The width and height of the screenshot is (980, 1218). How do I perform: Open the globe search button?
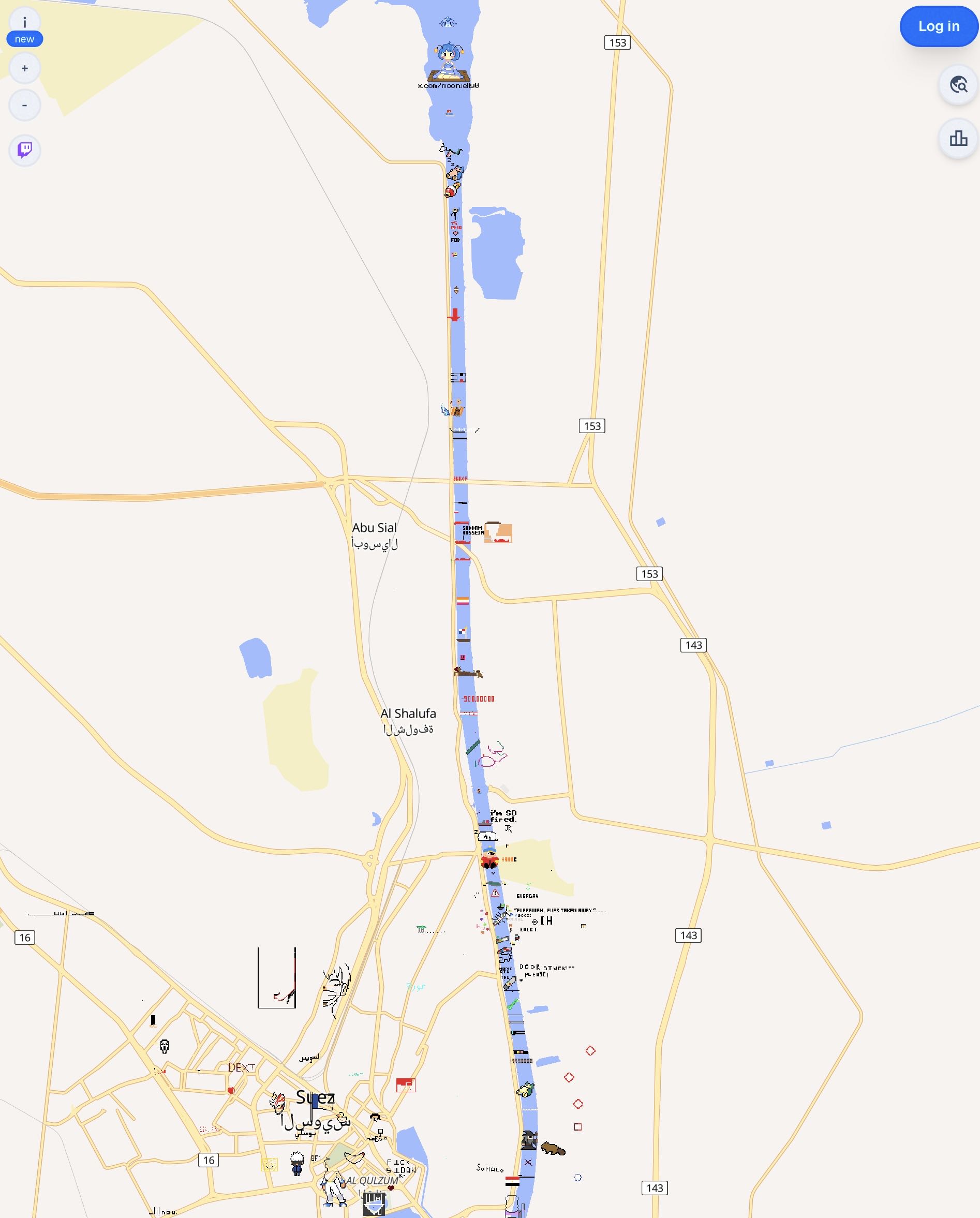[x=958, y=85]
